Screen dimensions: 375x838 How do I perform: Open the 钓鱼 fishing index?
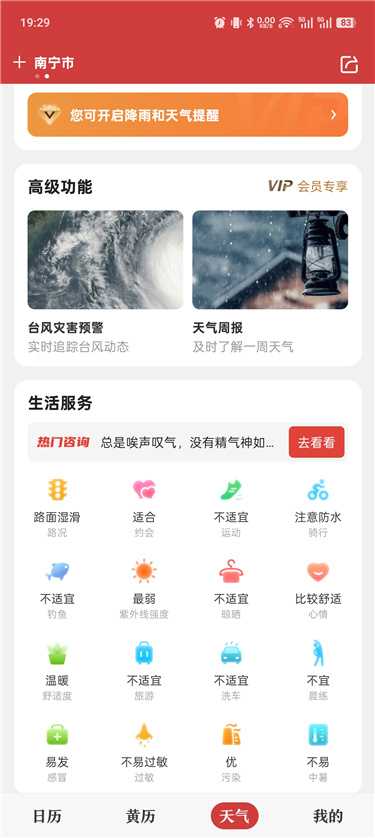click(x=57, y=589)
